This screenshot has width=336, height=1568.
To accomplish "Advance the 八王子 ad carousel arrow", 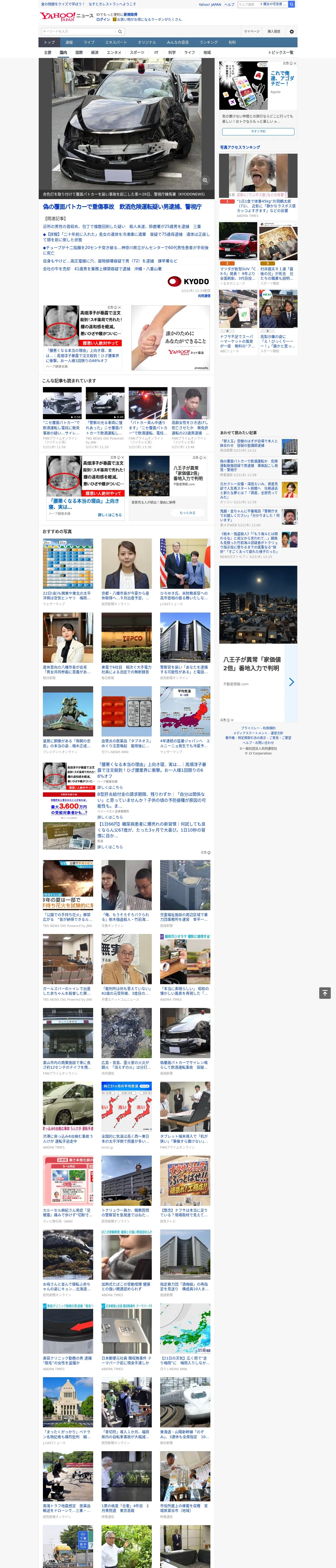I will 291,682.
